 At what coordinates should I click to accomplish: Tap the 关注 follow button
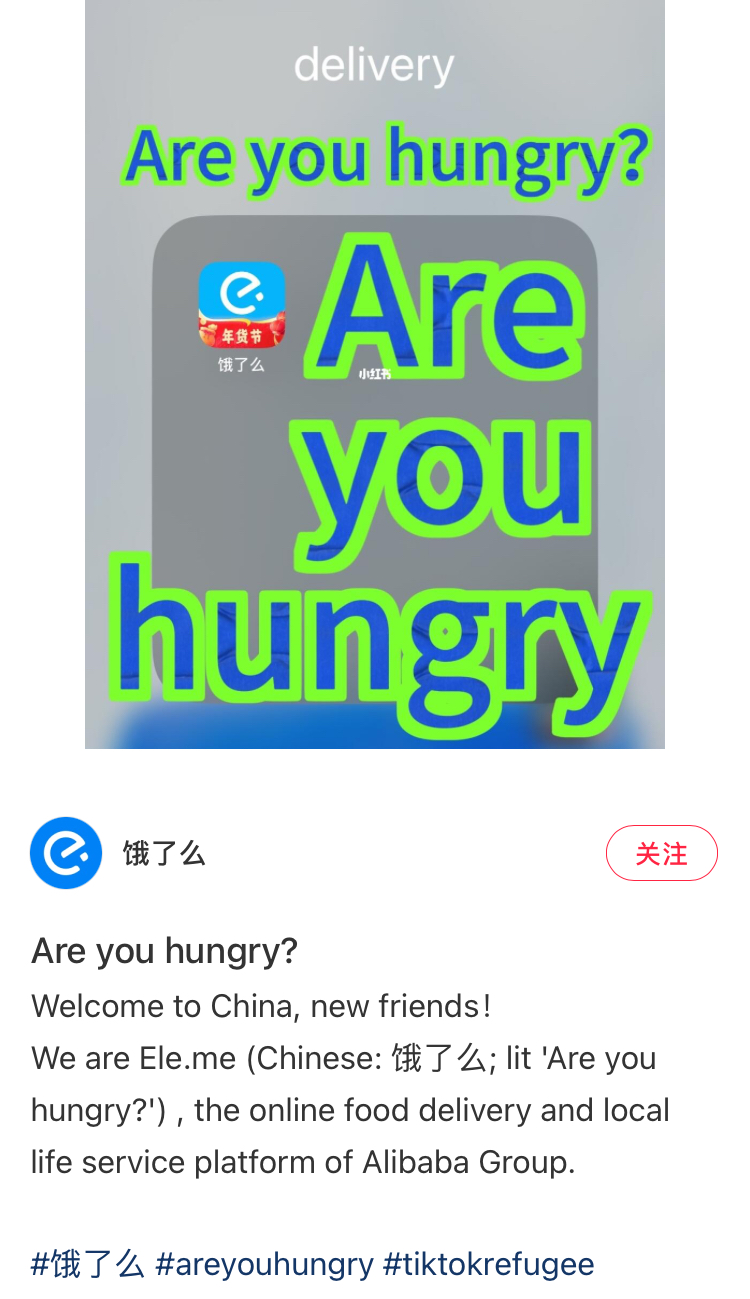pos(661,853)
